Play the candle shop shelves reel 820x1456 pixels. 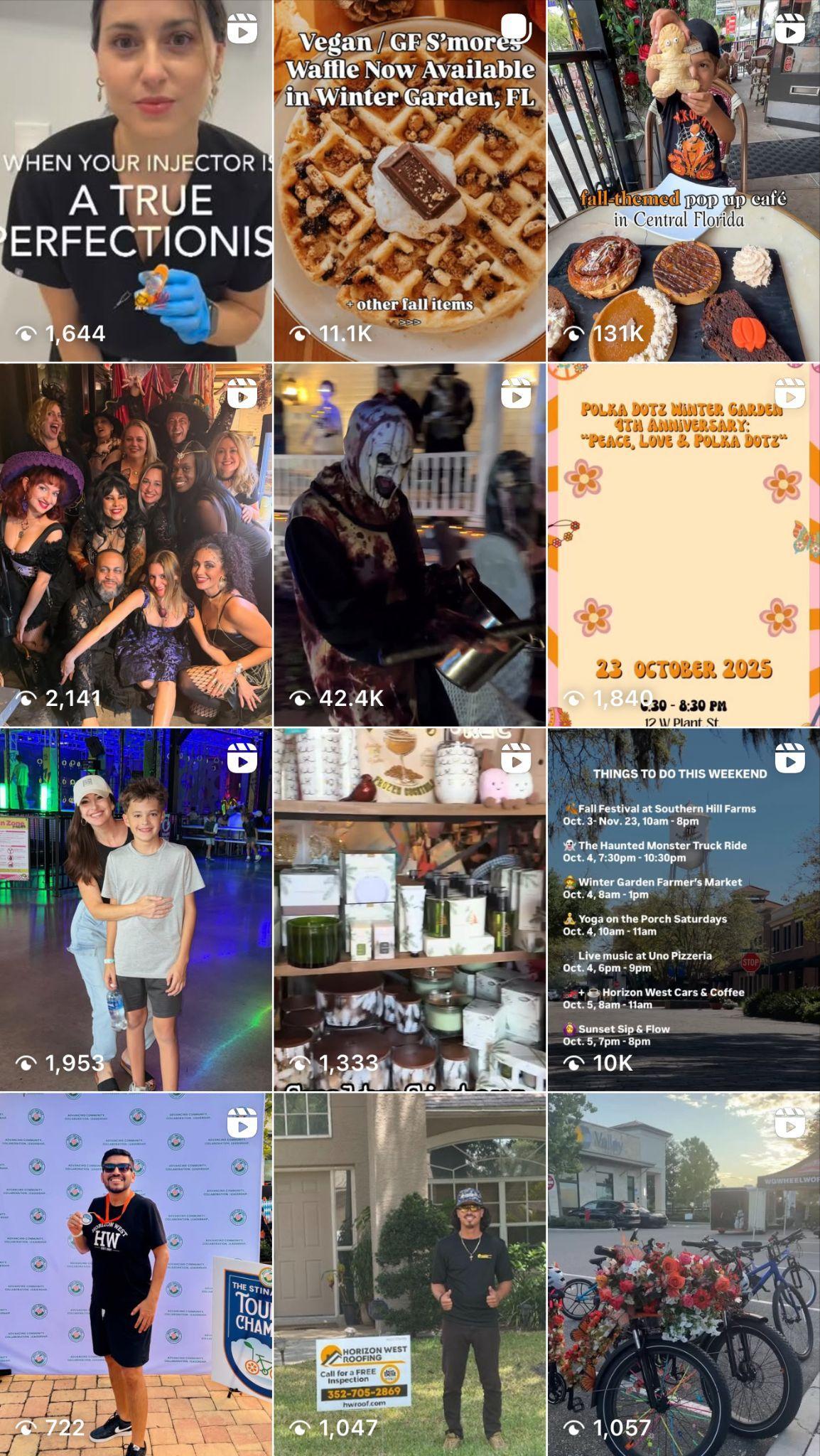click(409, 909)
